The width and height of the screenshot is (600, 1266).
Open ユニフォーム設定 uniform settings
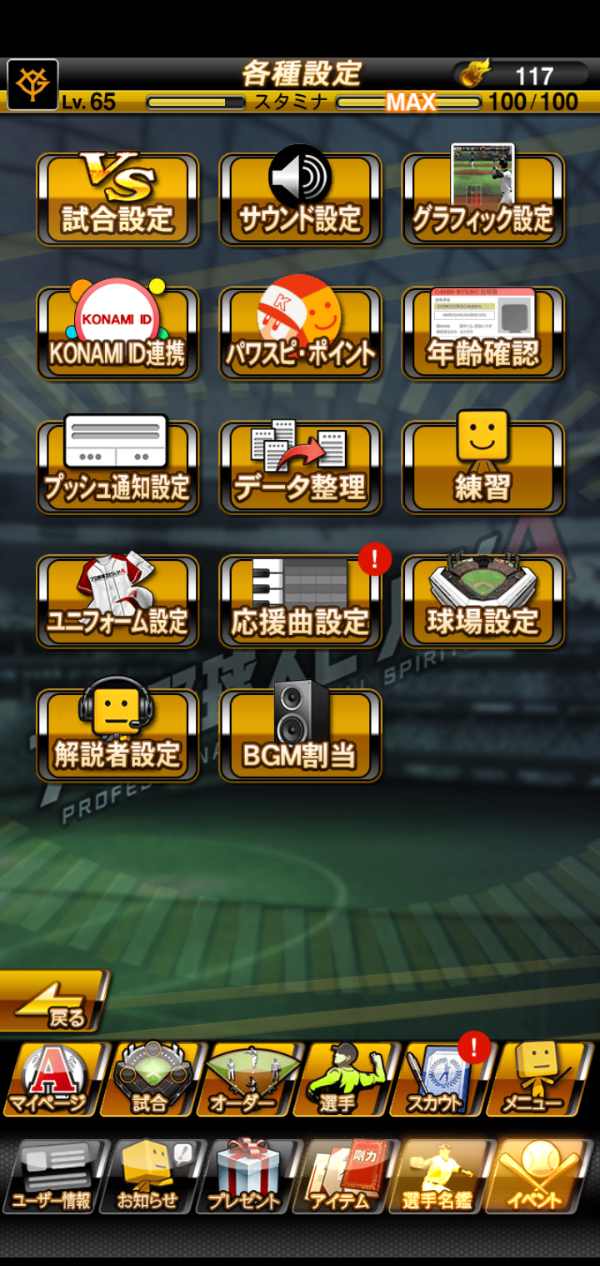pos(117,601)
